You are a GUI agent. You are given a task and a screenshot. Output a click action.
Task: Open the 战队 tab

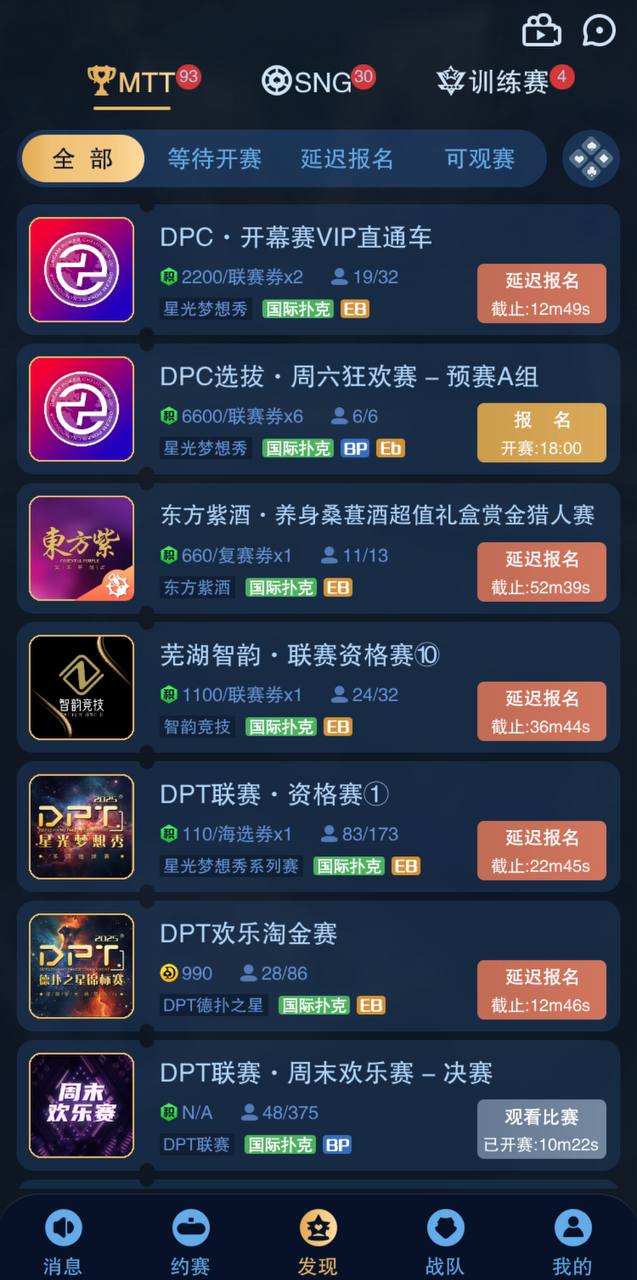tap(445, 1242)
